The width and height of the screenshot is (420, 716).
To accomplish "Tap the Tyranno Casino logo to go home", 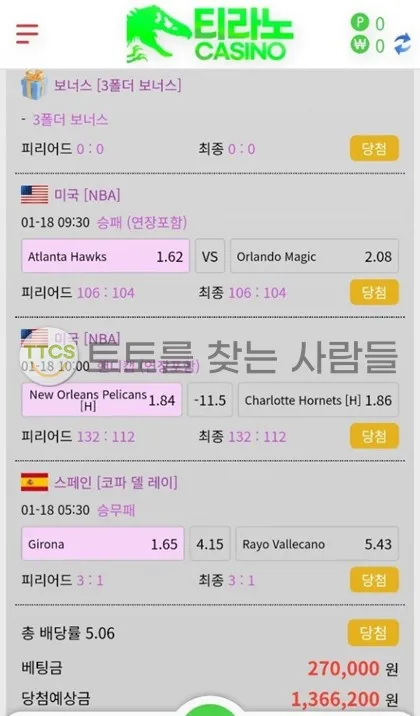I will coord(209,34).
